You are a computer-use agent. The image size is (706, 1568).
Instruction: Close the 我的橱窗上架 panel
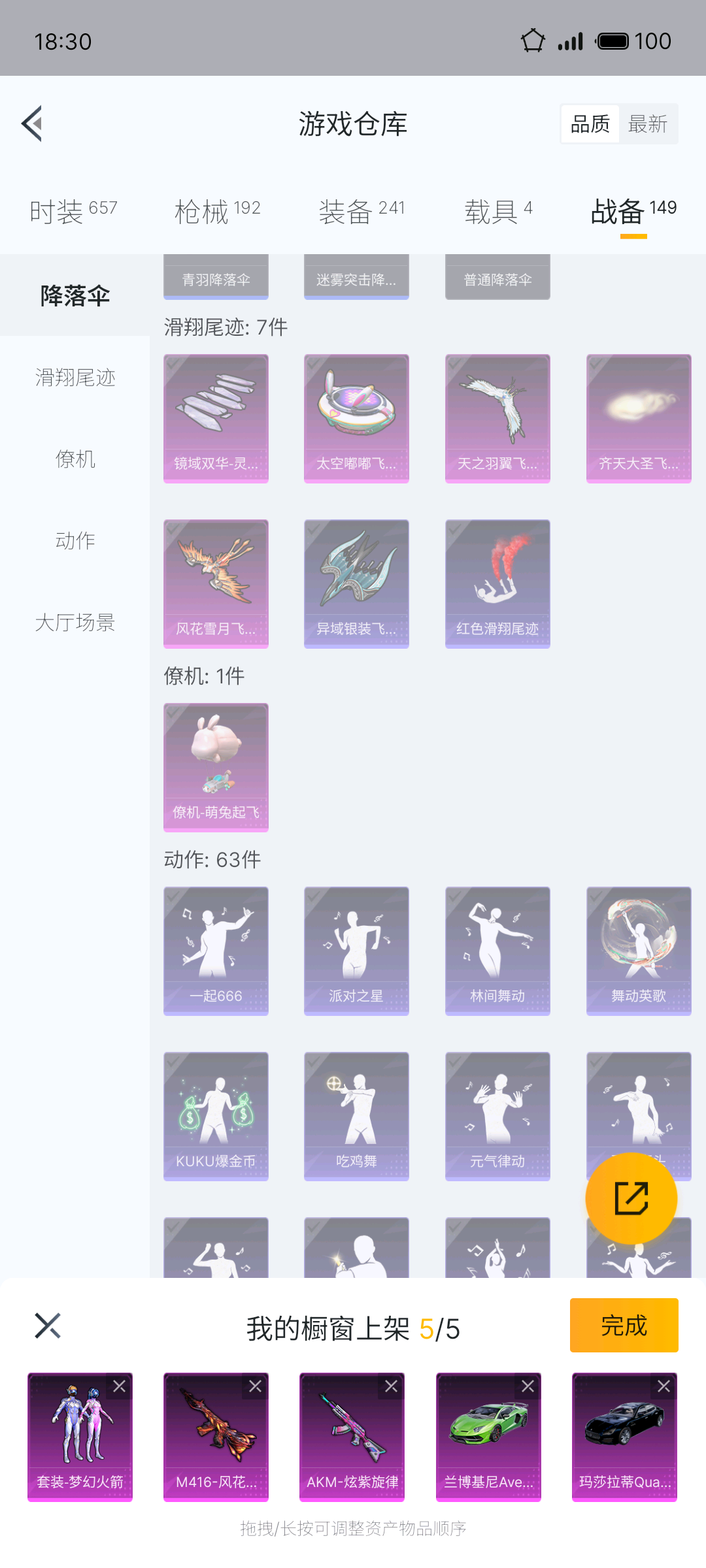(48, 1326)
